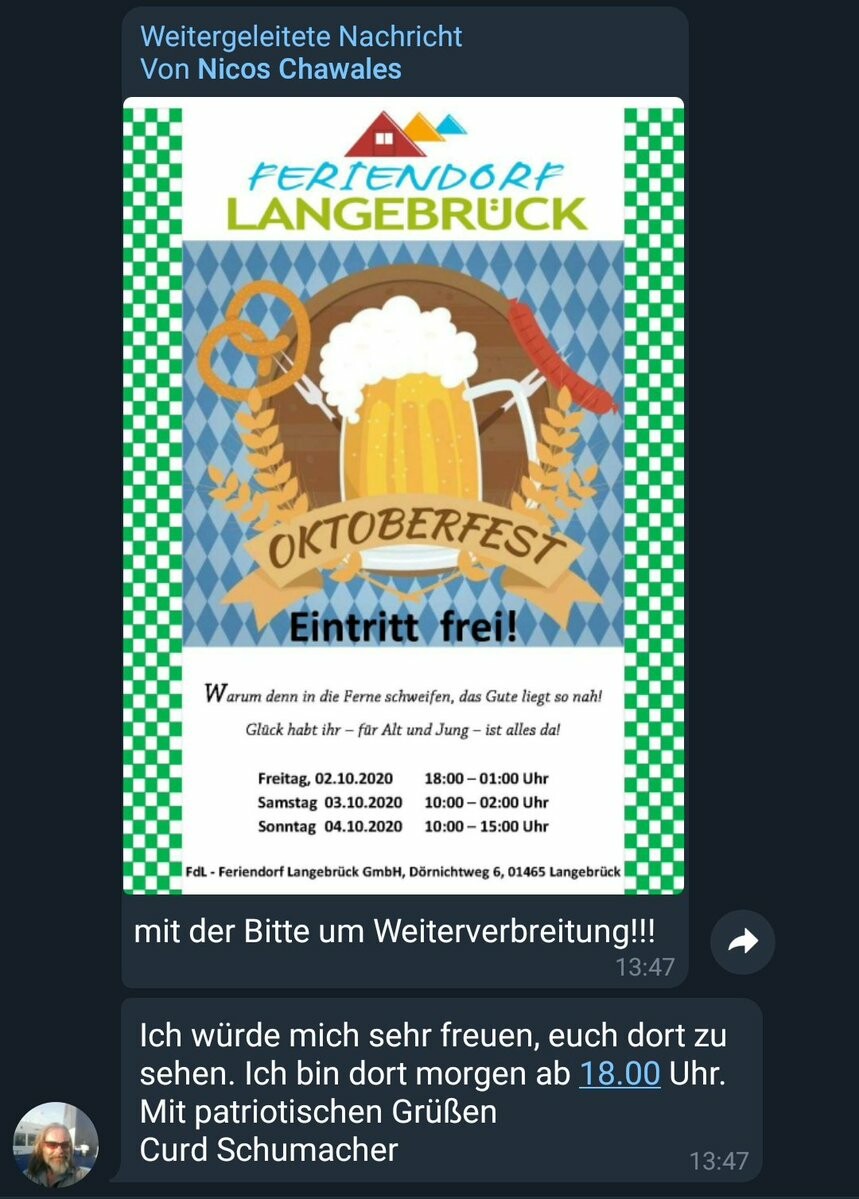Open Nicos Chawales' profile from forwarded header
The width and height of the screenshot is (859, 1199).
click(x=299, y=69)
